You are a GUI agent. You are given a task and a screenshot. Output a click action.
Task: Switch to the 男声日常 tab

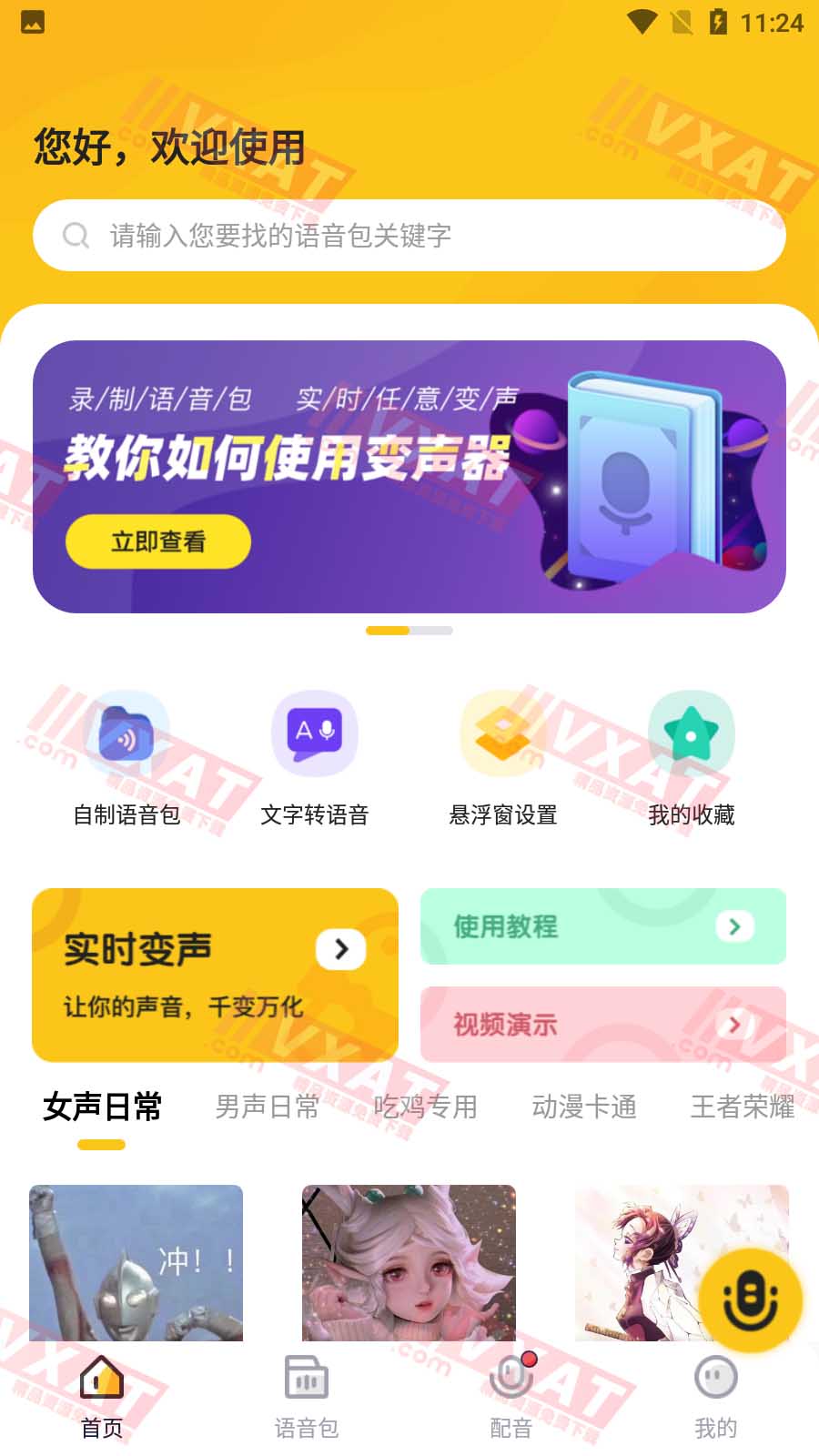[265, 1107]
